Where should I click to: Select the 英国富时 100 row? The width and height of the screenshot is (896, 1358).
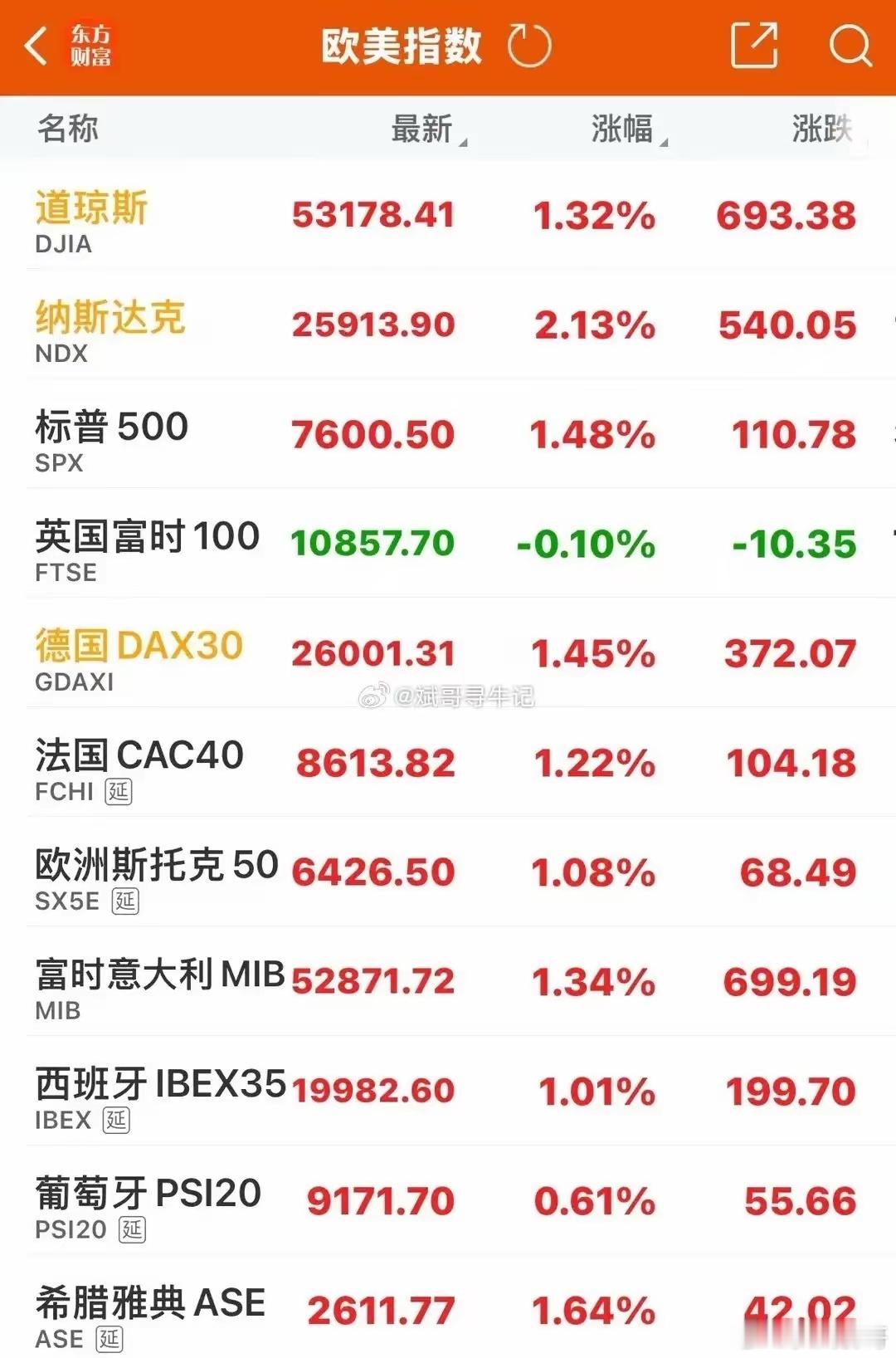pos(448,544)
